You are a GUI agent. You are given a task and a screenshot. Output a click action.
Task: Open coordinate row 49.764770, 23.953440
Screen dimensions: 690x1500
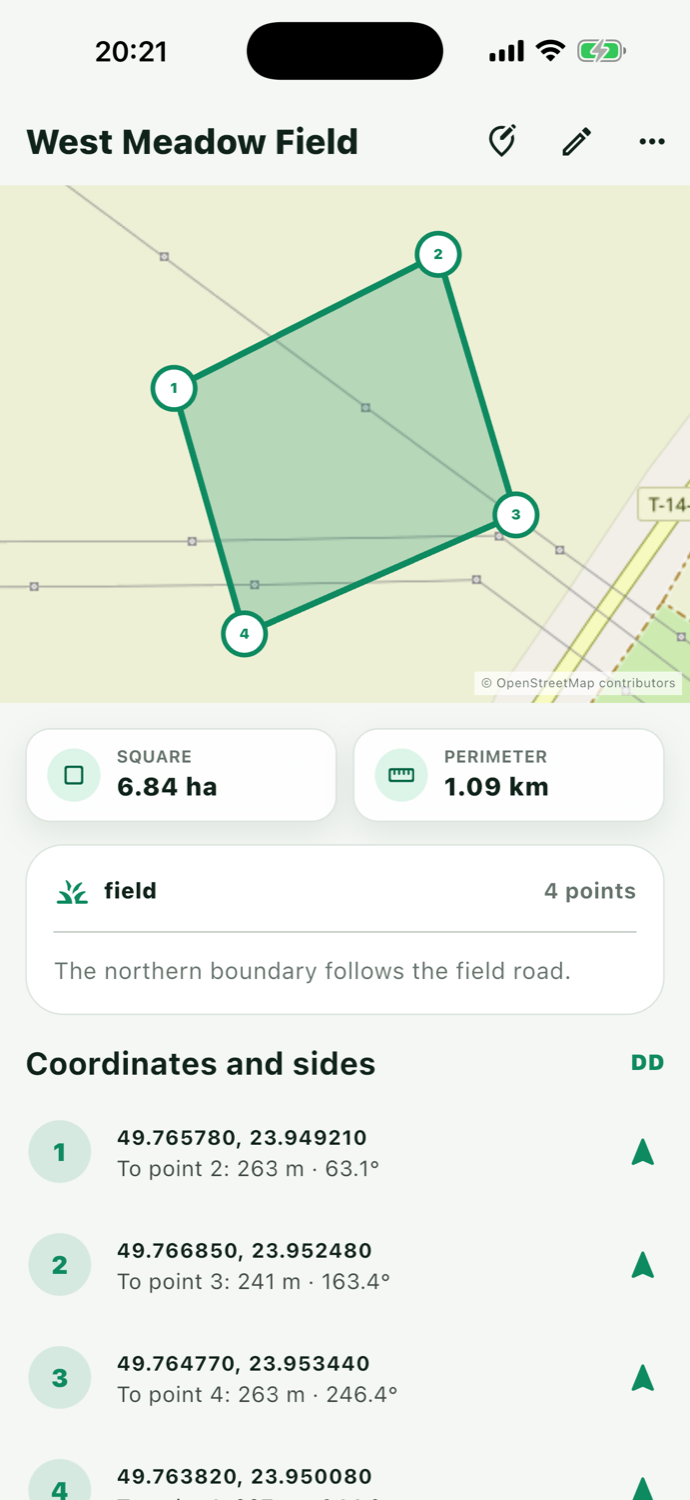pyautogui.click(x=345, y=1378)
